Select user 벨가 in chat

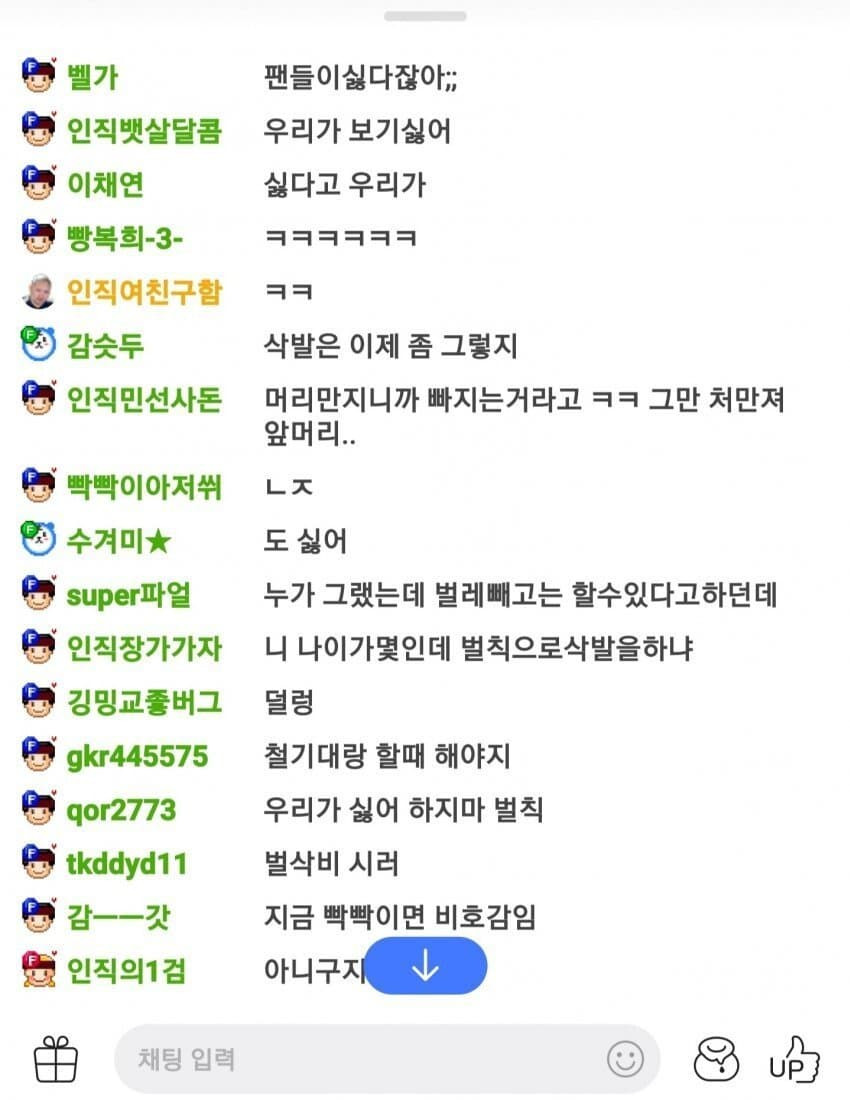[x=92, y=76]
